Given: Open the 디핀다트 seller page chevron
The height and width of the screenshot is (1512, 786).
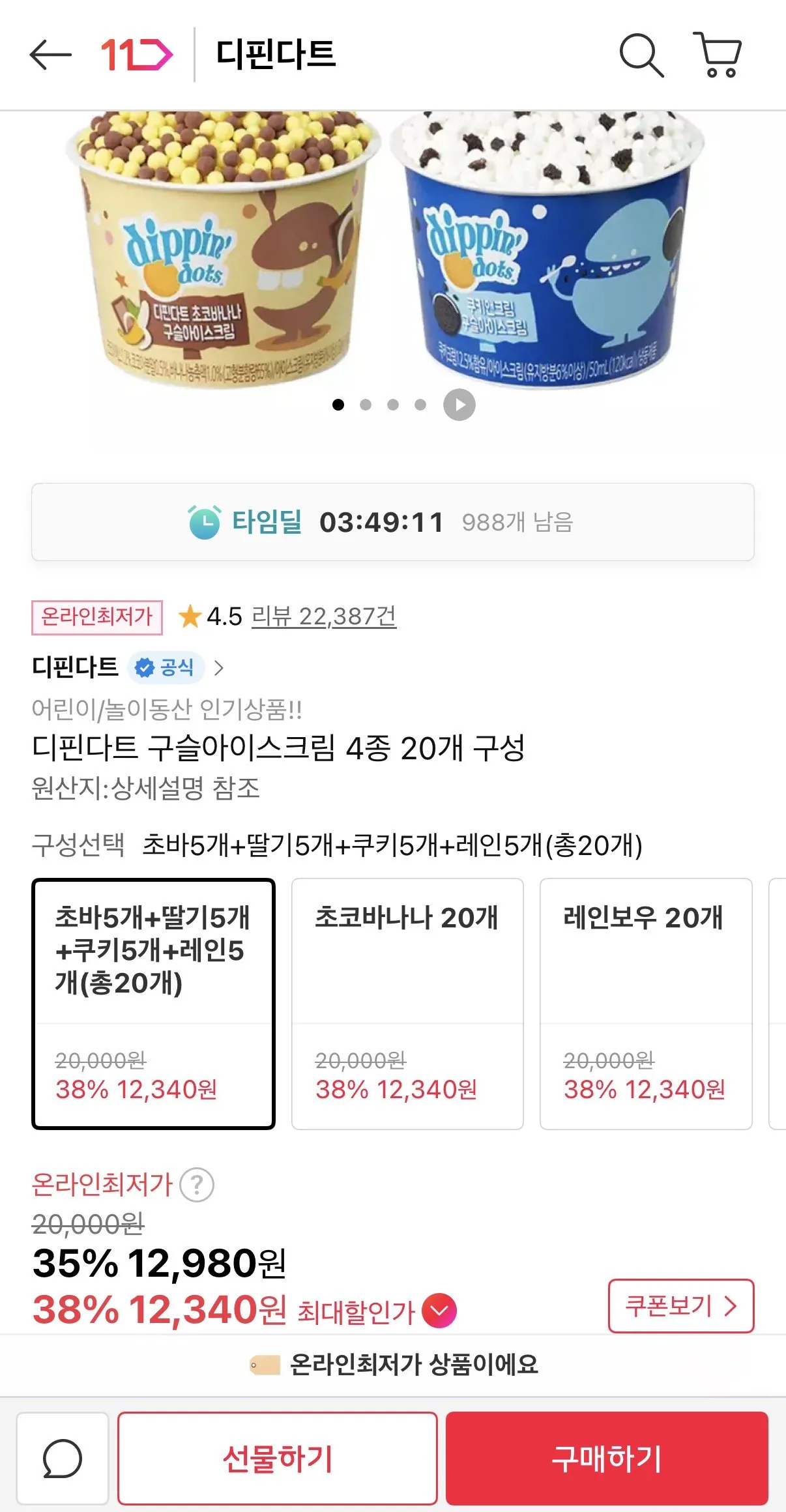Looking at the screenshot, I should 222,667.
